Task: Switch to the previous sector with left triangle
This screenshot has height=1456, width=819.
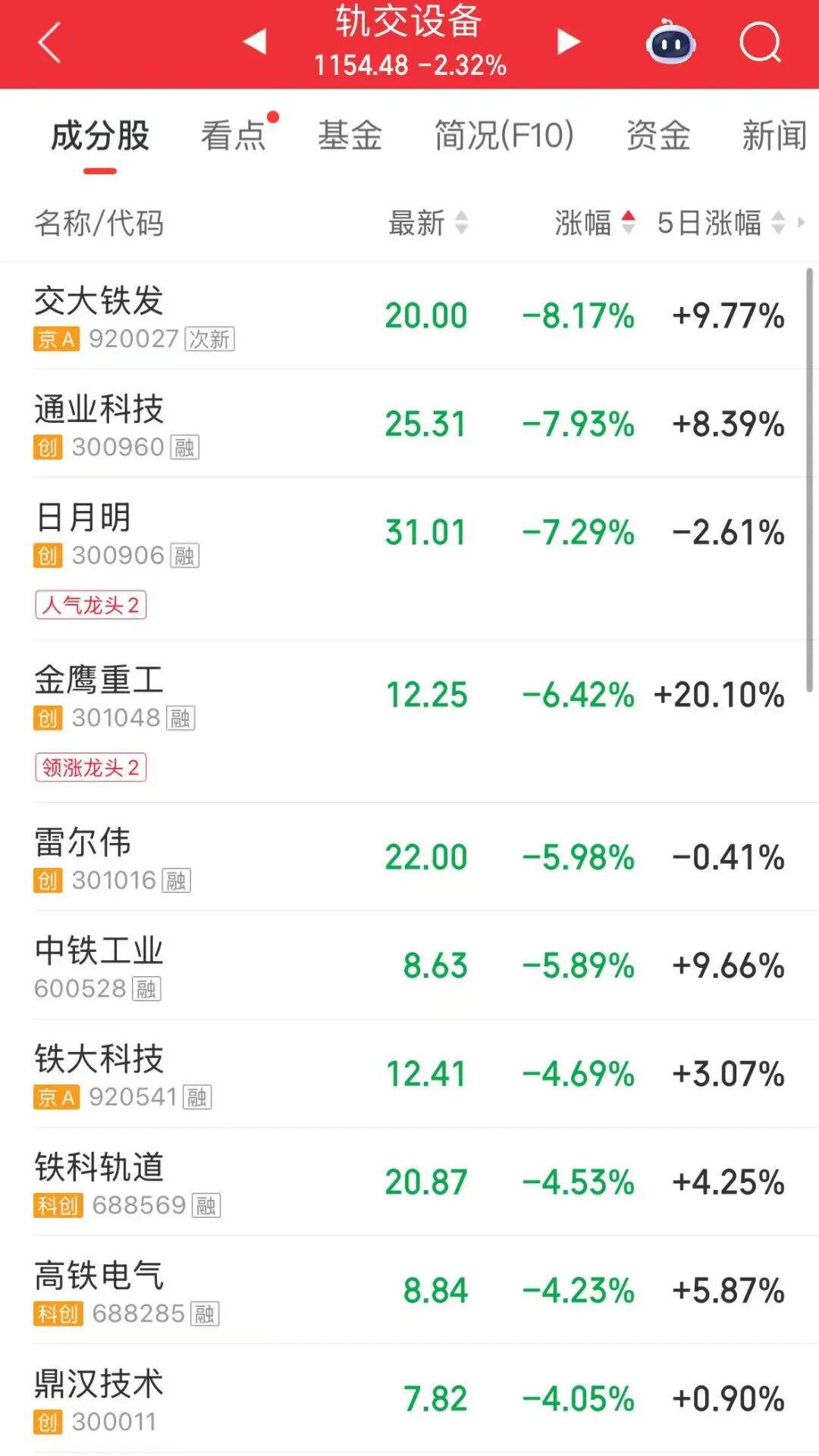Action: click(255, 42)
